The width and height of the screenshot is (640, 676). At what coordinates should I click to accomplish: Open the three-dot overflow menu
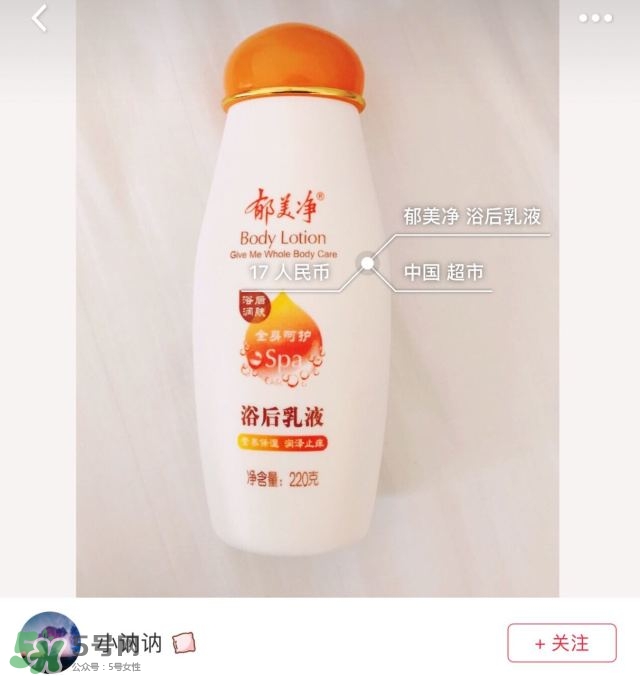pos(595,18)
